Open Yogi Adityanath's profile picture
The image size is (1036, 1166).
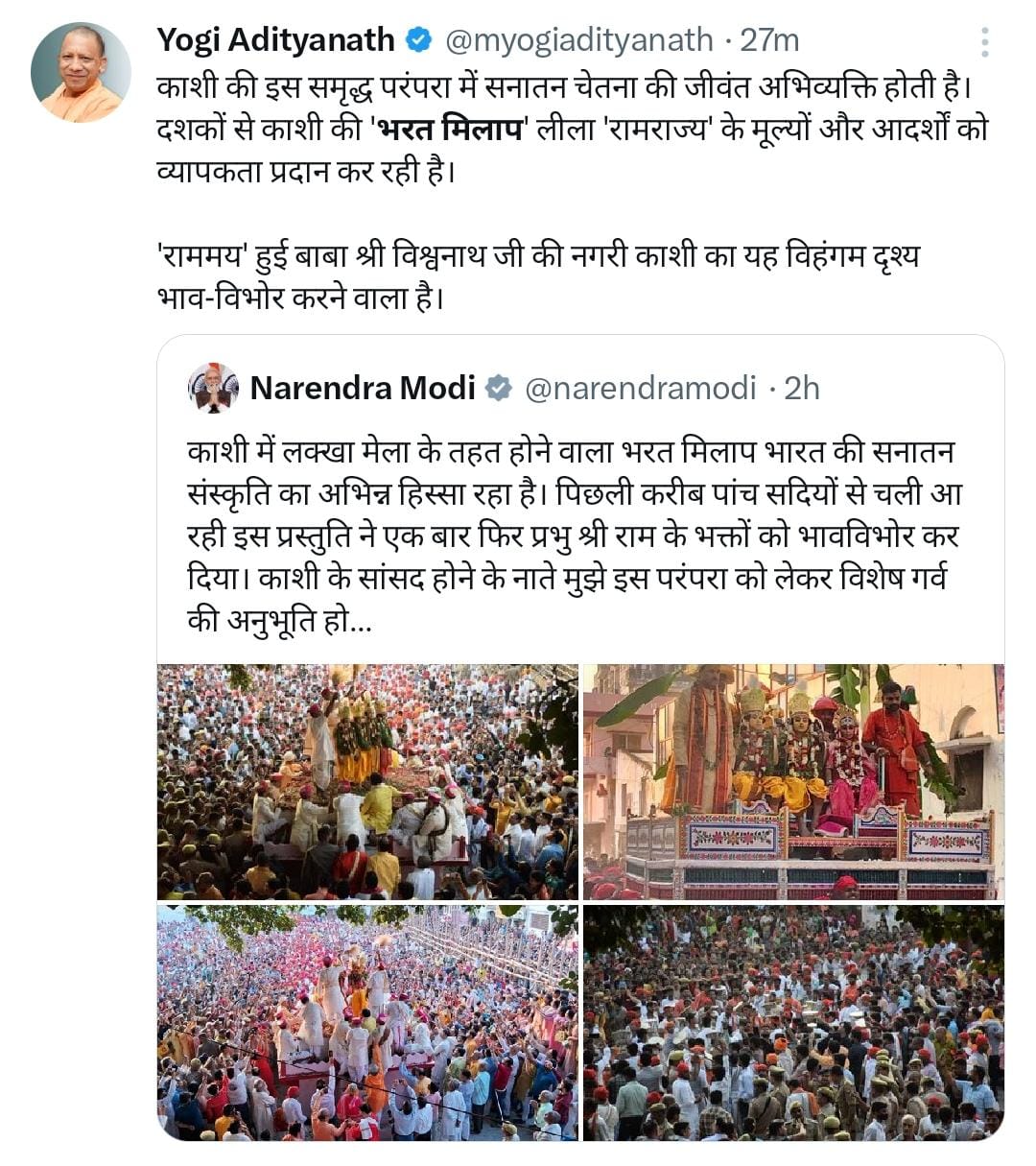click(81, 73)
